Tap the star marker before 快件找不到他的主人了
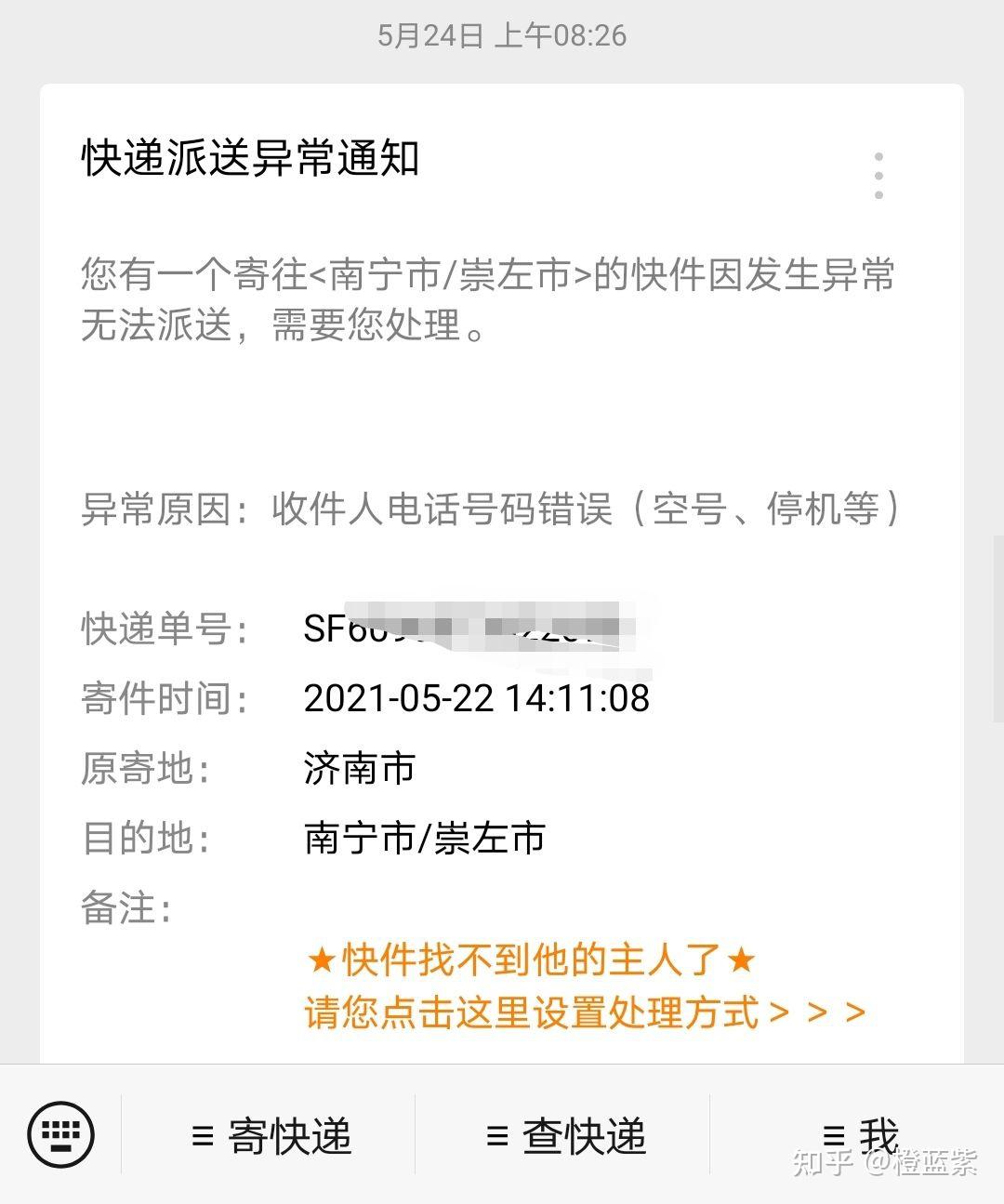Screen dimensions: 1004x1204 point(321,959)
